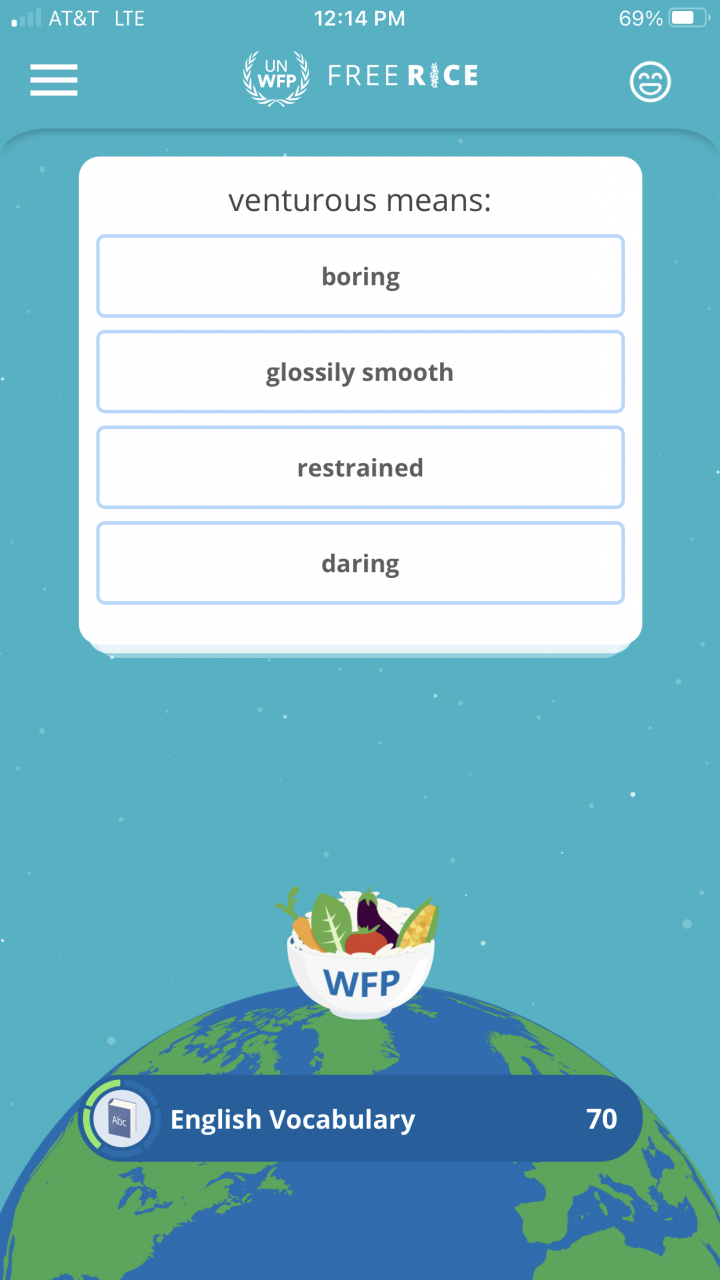Screen dimensions: 720x1280
Task: Open the hamburger menu
Action: click(x=54, y=80)
